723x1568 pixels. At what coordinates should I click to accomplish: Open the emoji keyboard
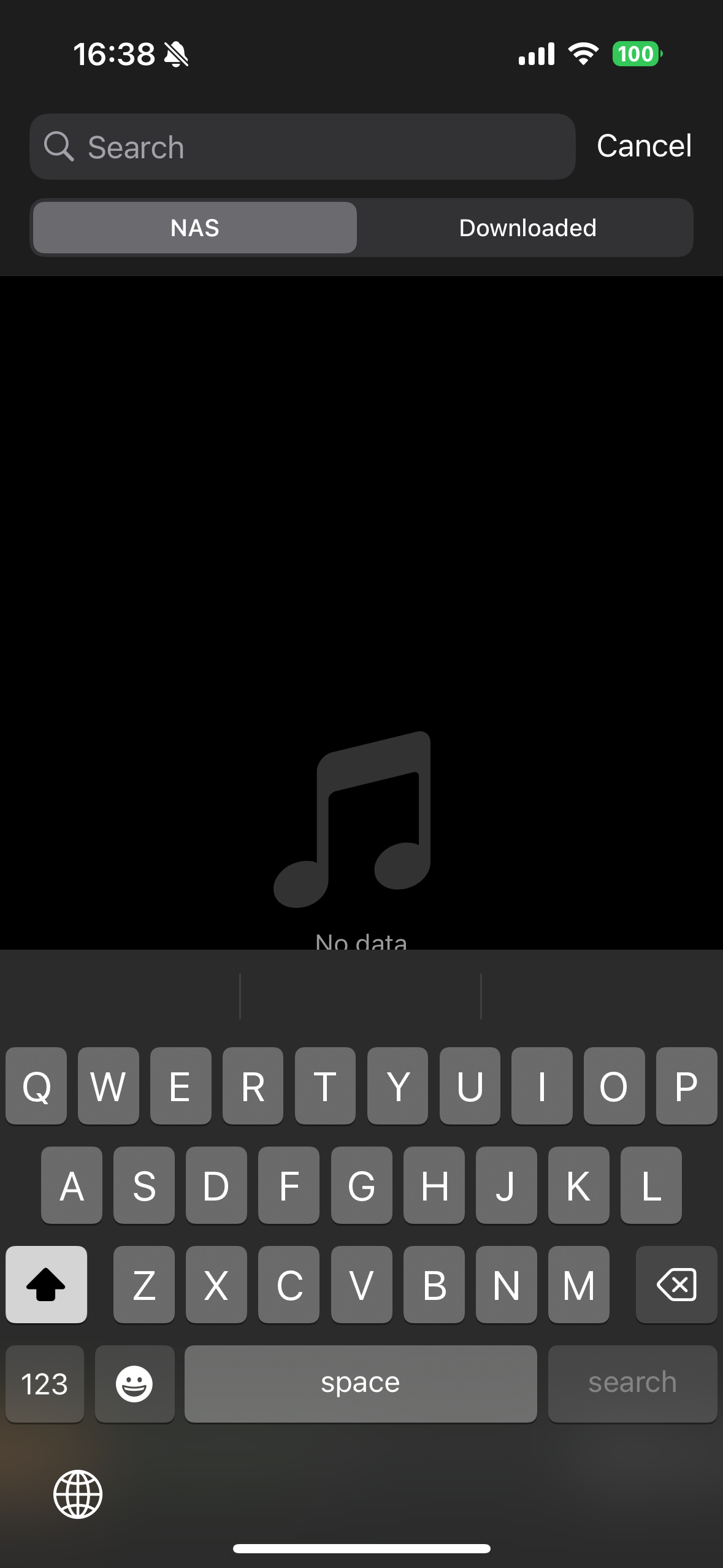pyautogui.click(x=134, y=1384)
